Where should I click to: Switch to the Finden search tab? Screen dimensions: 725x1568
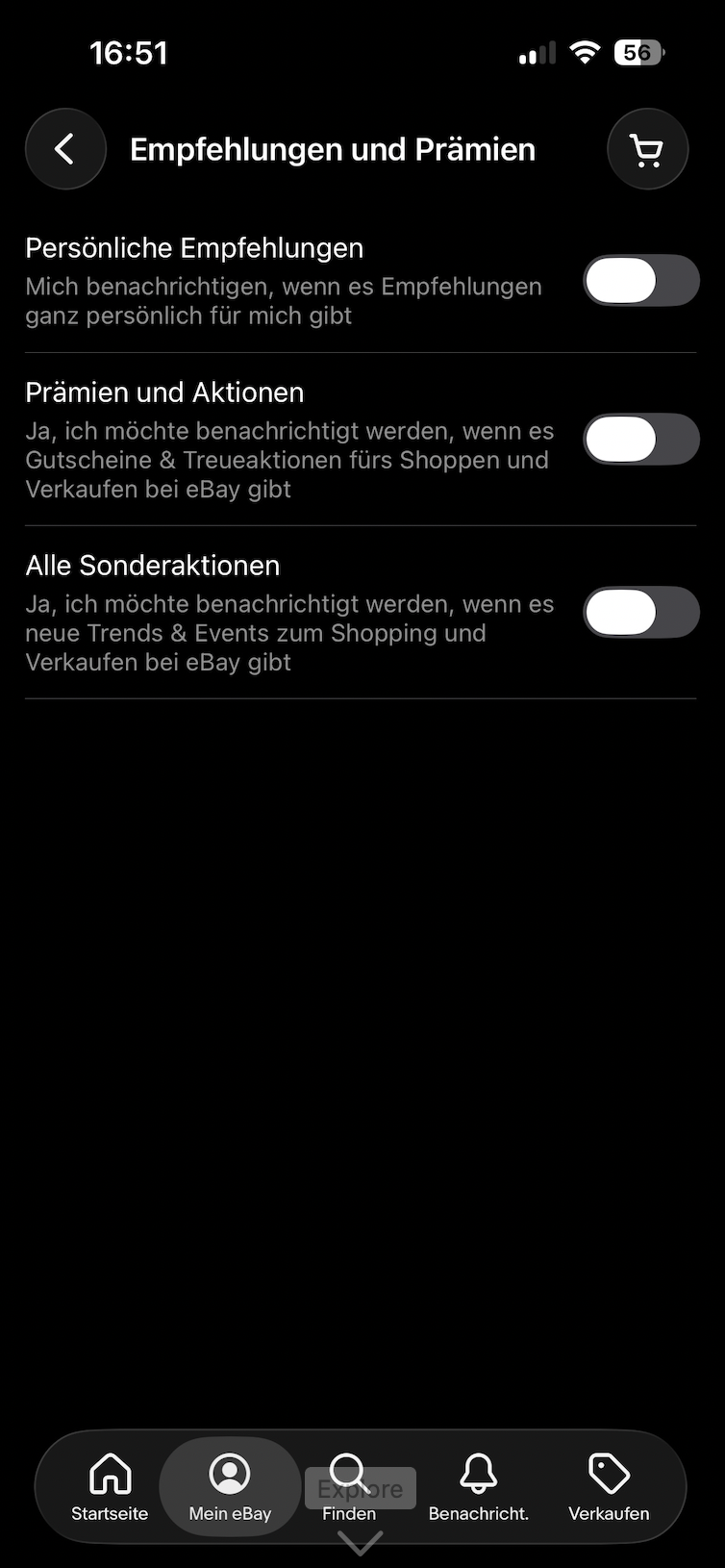pos(348,1486)
